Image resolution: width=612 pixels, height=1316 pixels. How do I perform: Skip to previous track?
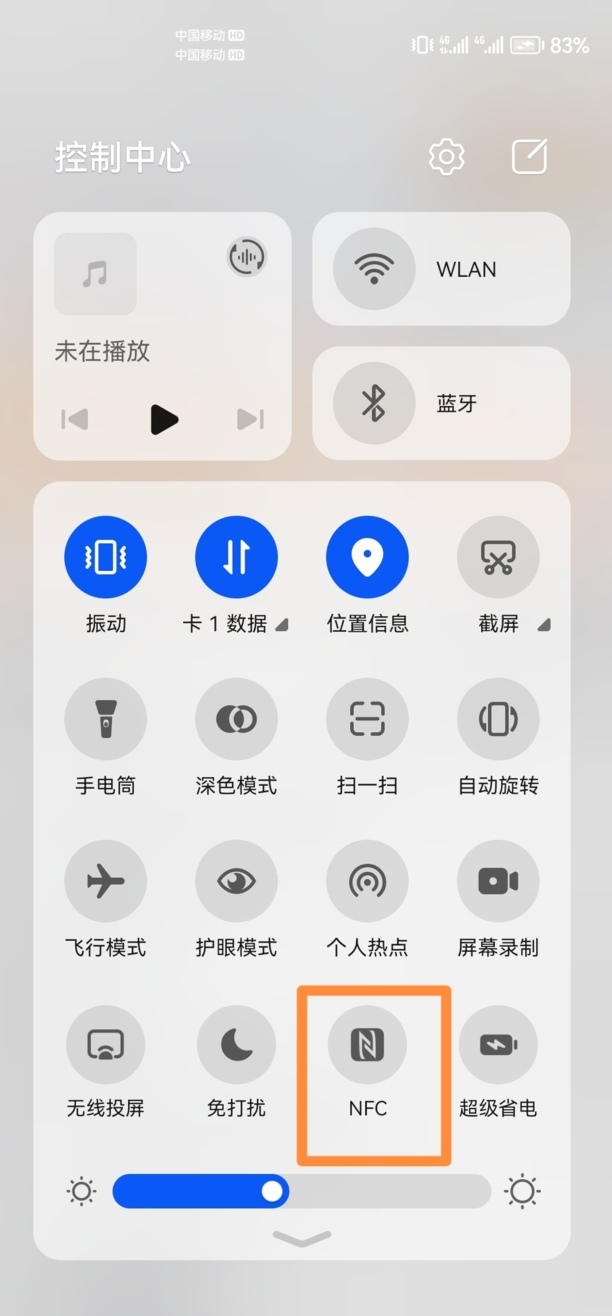click(75, 419)
